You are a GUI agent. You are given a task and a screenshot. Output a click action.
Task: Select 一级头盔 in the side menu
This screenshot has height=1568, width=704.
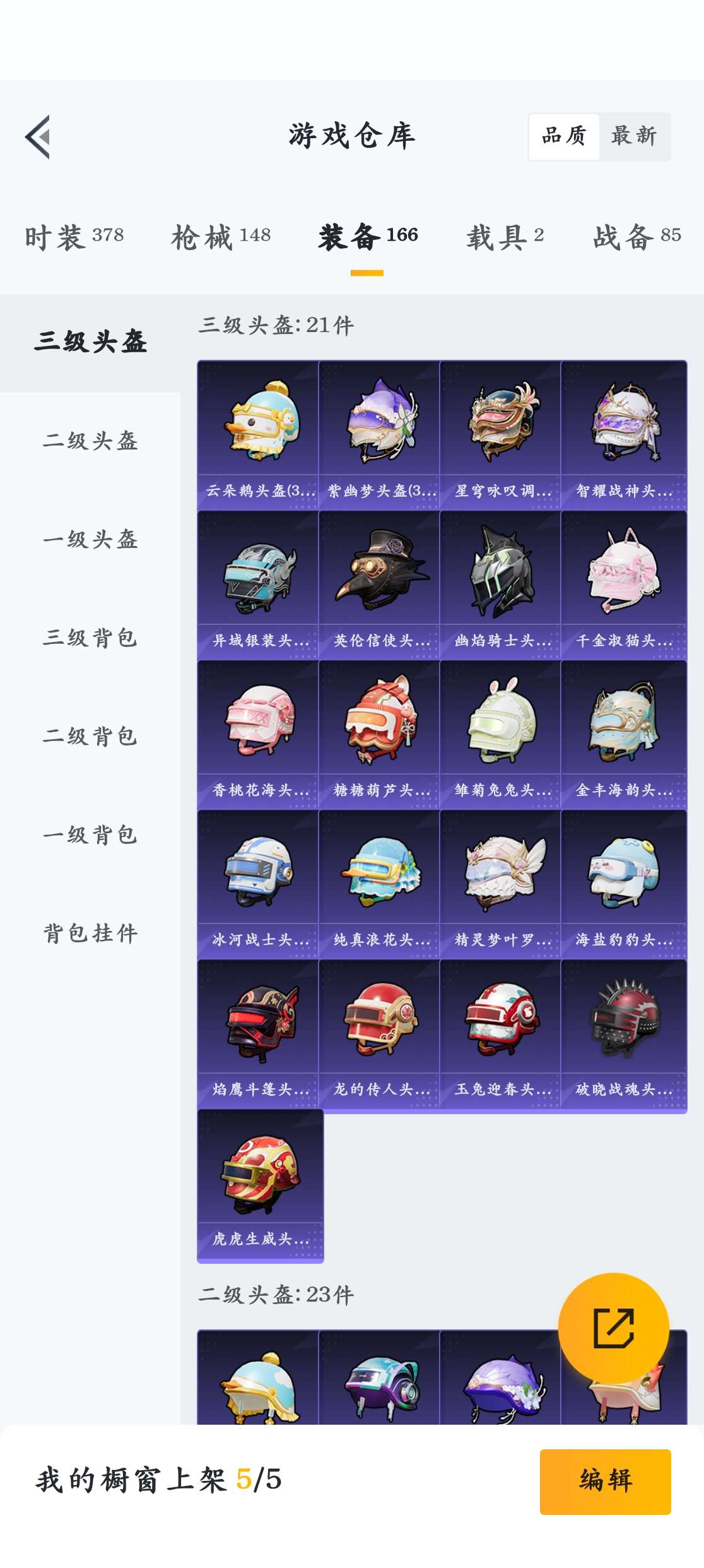pos(90,539)
